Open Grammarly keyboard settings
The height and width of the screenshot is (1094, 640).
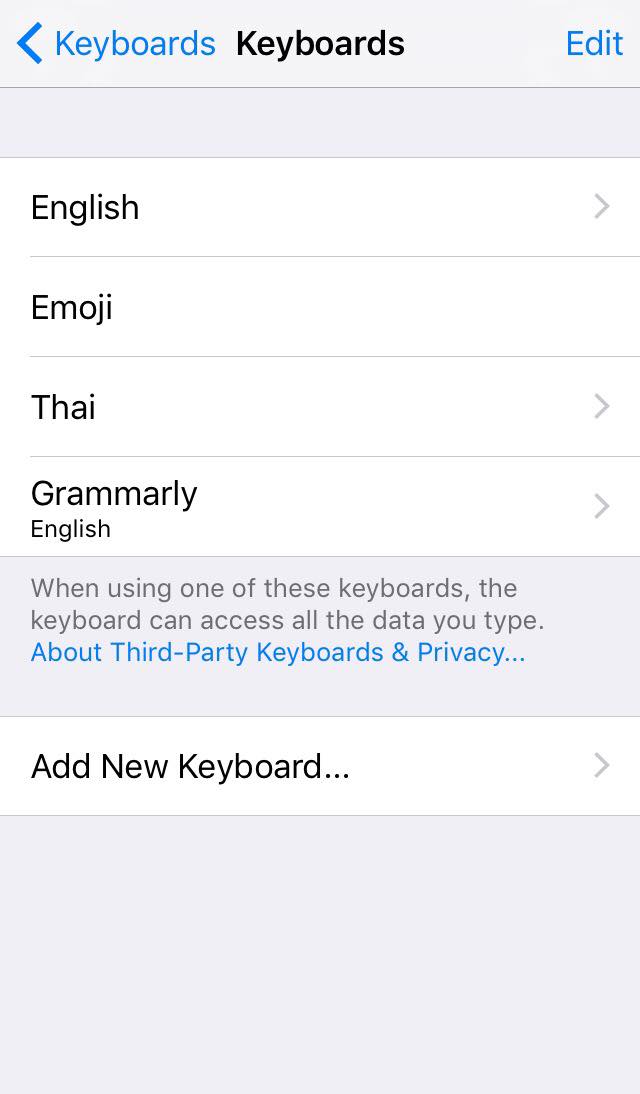pyautogui.click(x=320, y=507)
